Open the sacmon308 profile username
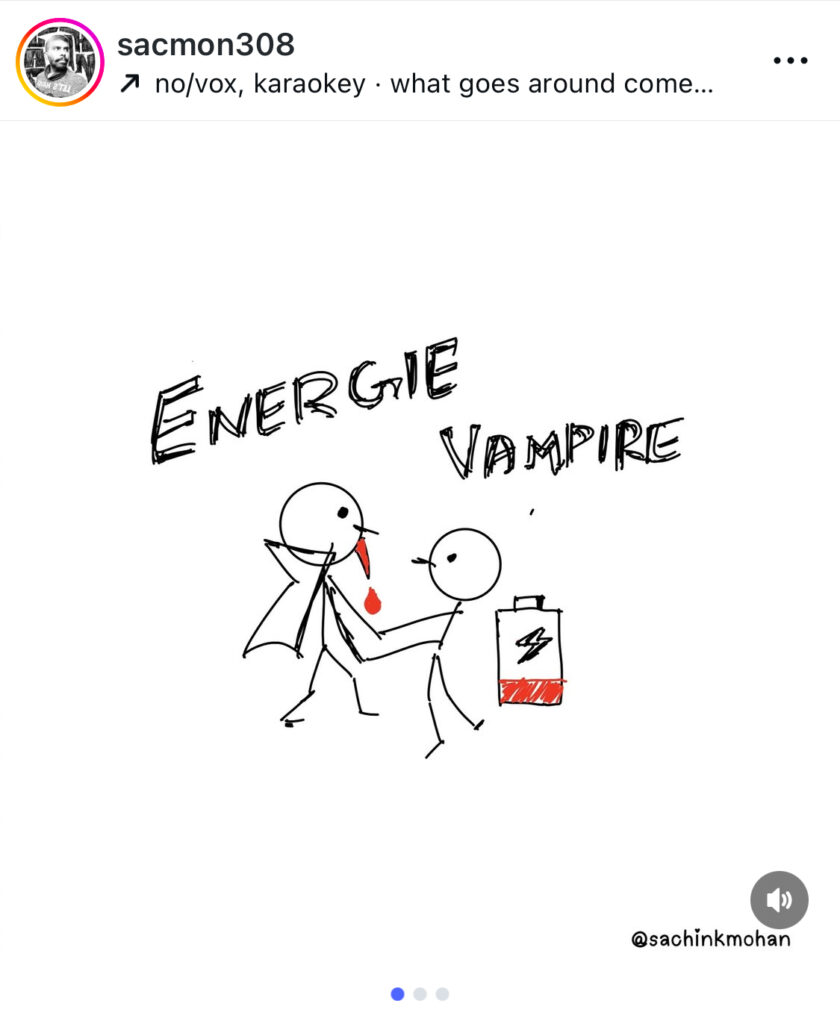The height and width of the screenshot is (1024, 840). pos(205,44)
